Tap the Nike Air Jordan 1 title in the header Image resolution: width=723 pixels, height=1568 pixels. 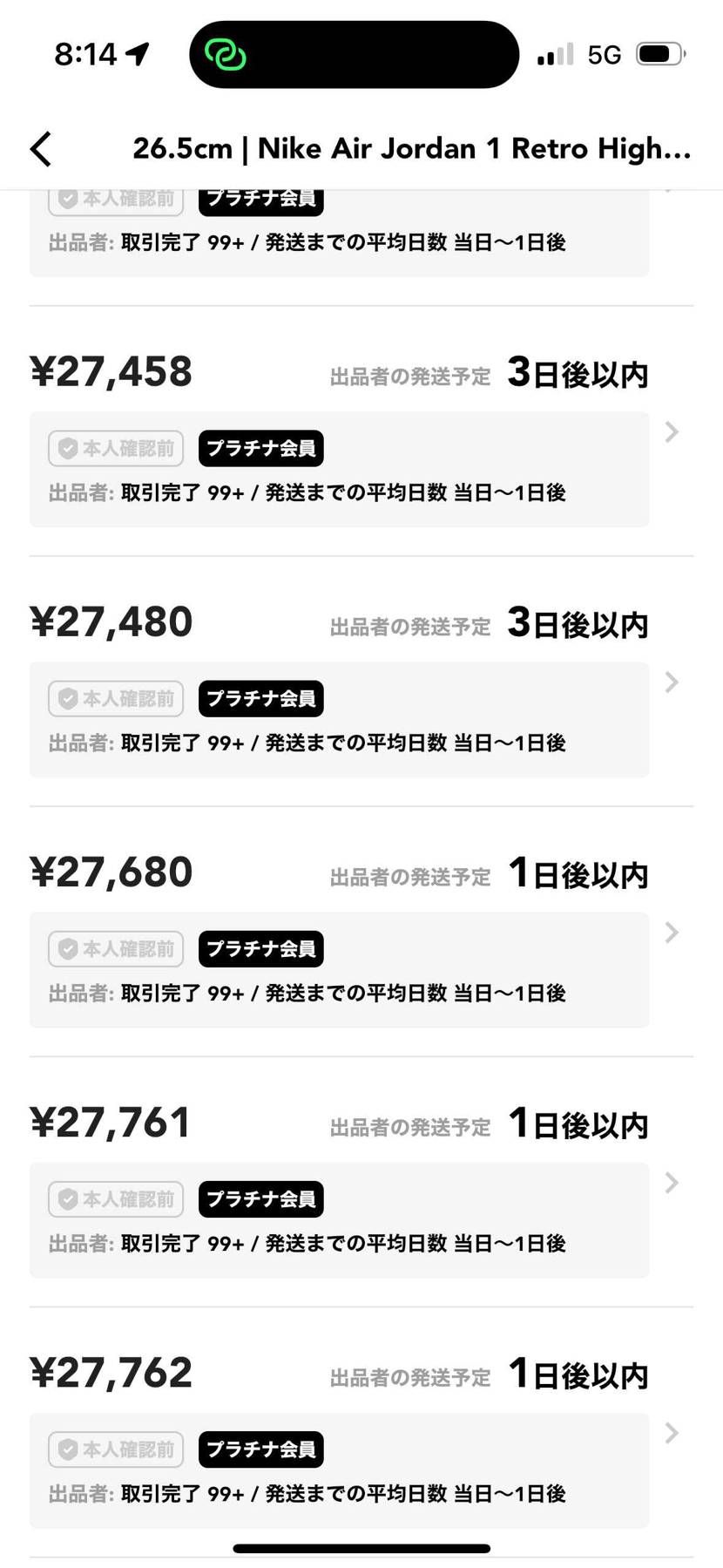click(409, 148)
